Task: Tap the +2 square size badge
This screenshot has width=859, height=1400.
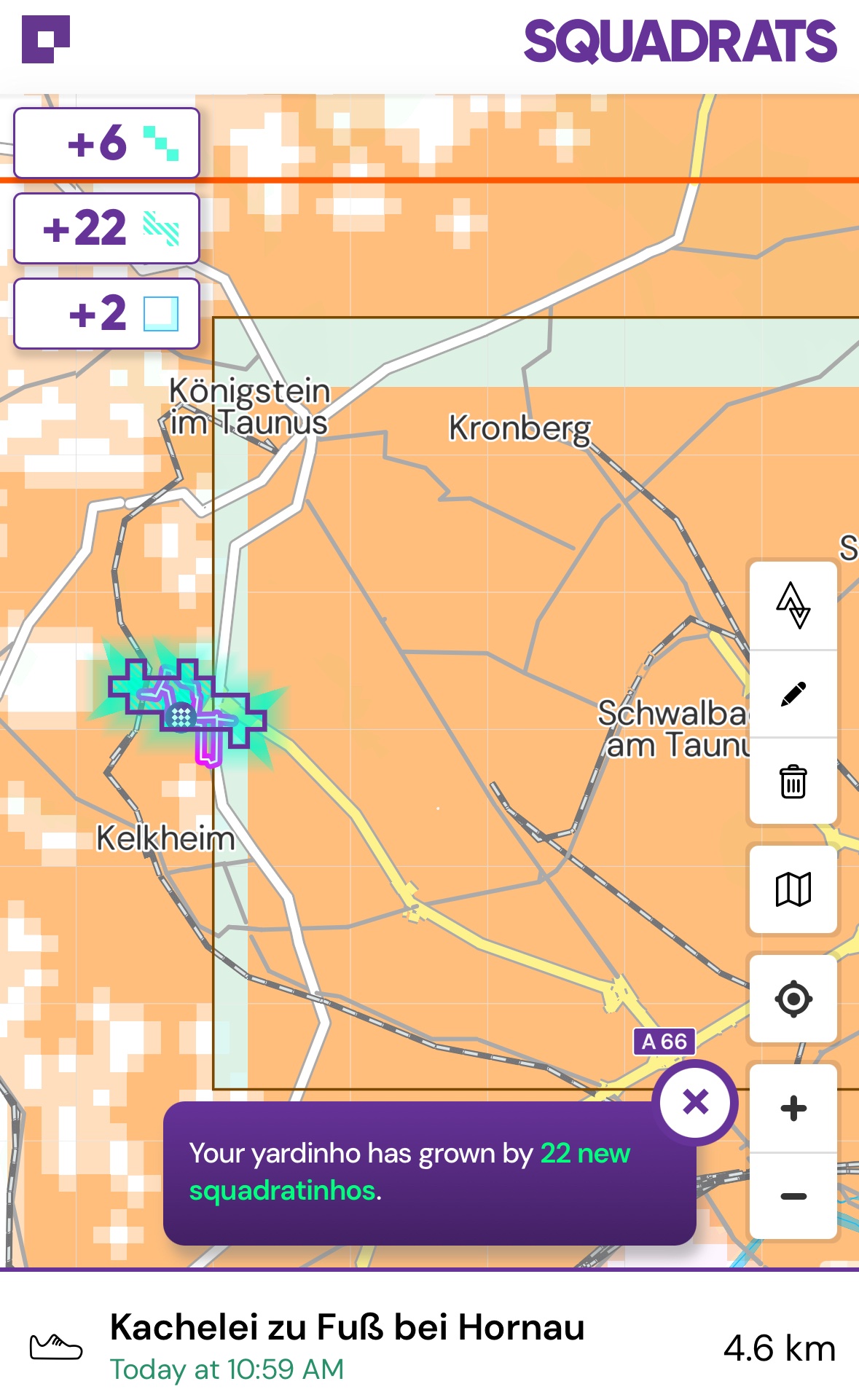Action: click(x=106, y=313)
